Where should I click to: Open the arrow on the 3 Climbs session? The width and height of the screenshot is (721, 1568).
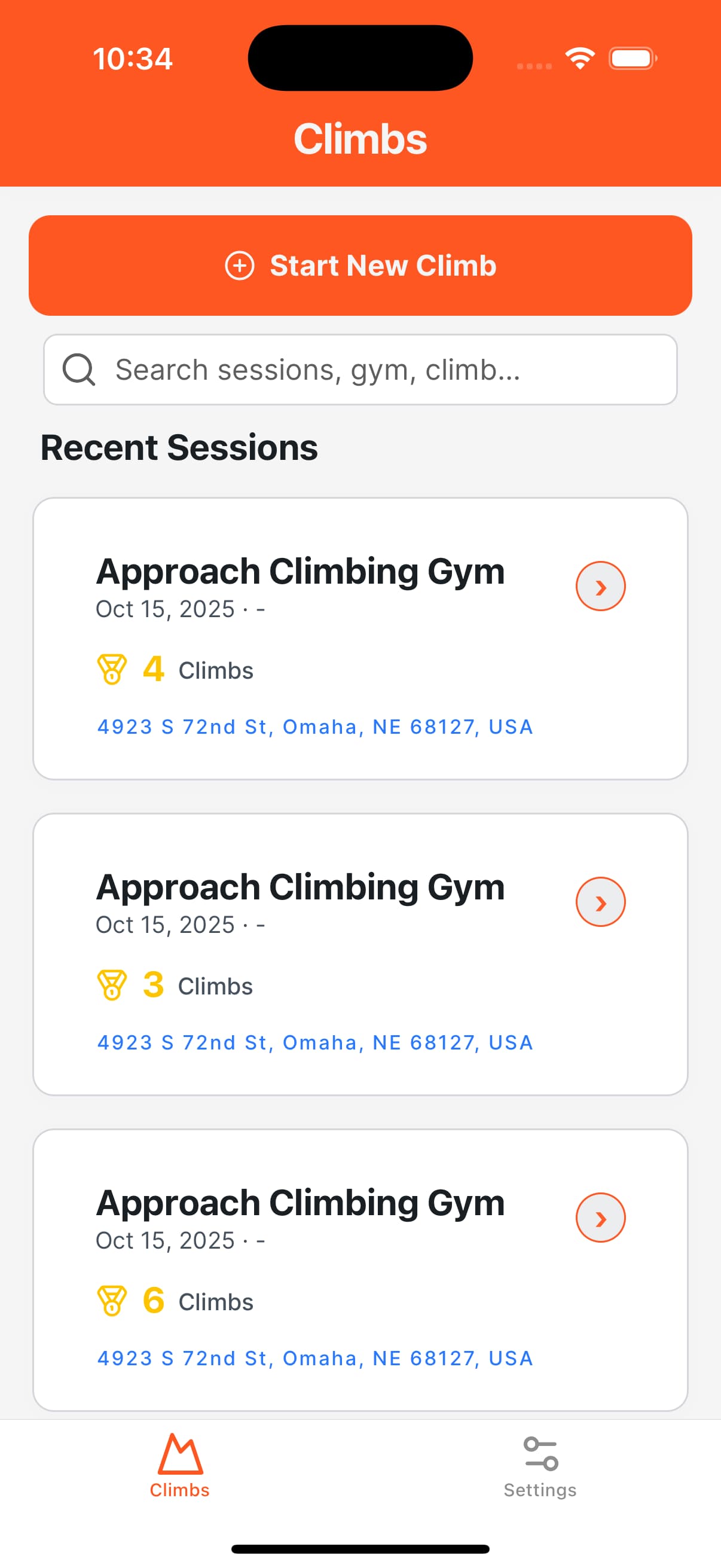(600, 901)
